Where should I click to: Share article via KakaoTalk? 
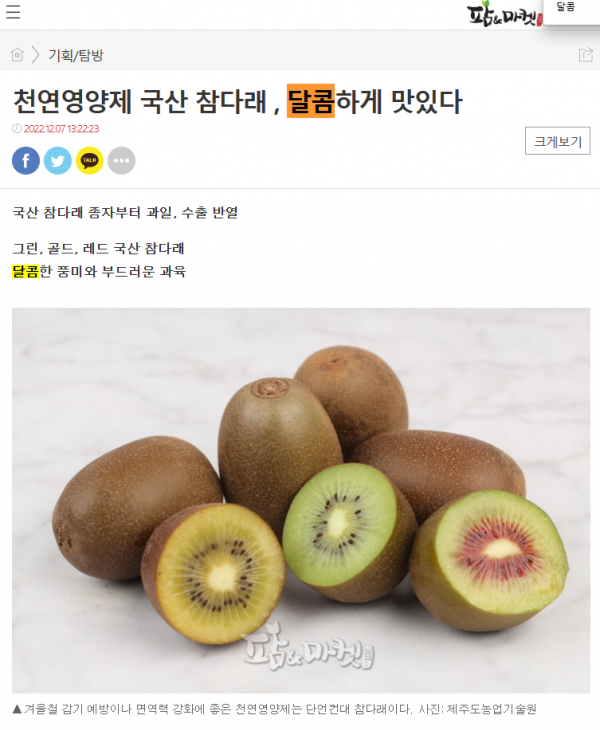(90, 160)
